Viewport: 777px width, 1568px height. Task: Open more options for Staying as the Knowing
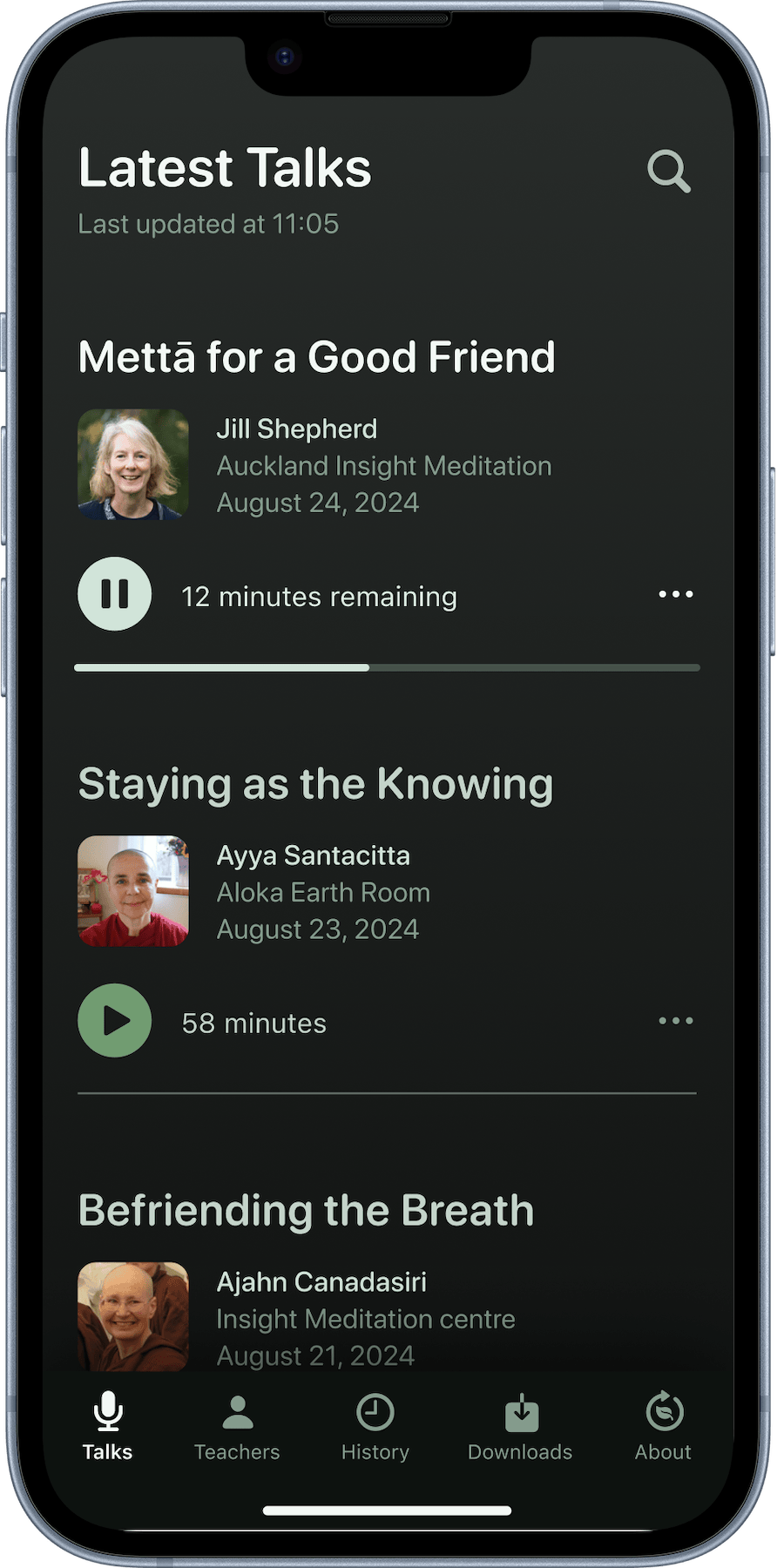click(676, 1021)
